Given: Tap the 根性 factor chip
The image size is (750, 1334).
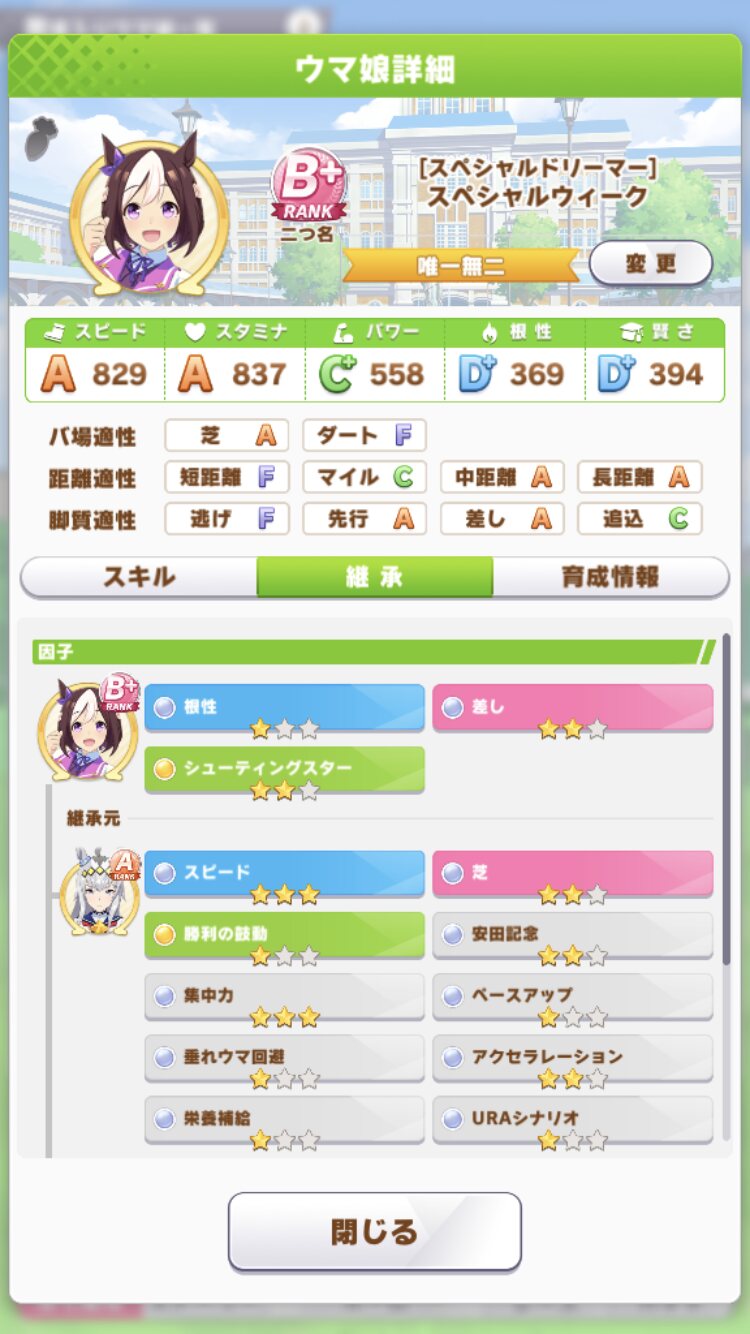Looking at the screenshot, I should coord(284,707).
